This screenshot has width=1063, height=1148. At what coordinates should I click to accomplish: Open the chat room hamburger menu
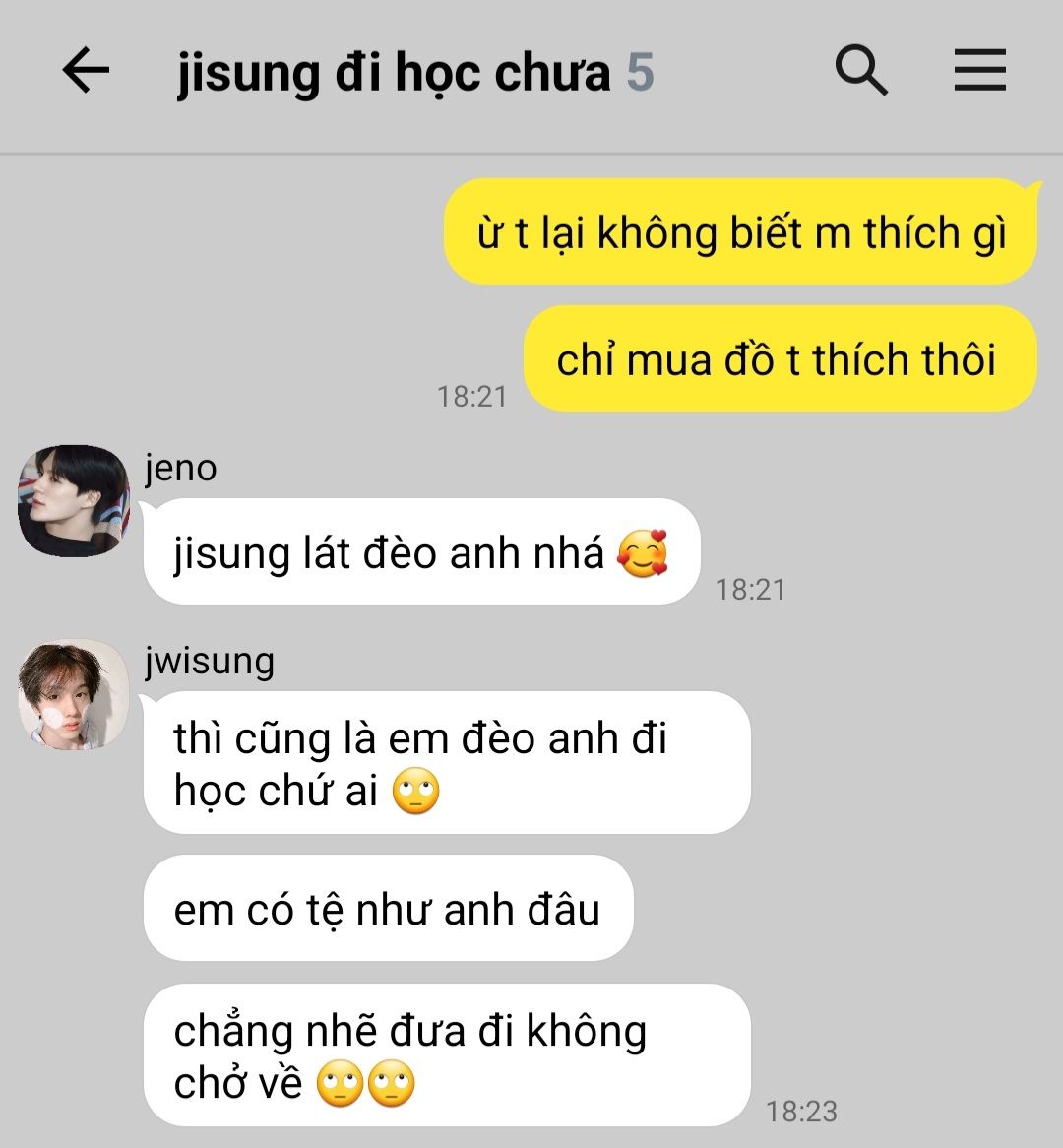(x=979, y=71)
